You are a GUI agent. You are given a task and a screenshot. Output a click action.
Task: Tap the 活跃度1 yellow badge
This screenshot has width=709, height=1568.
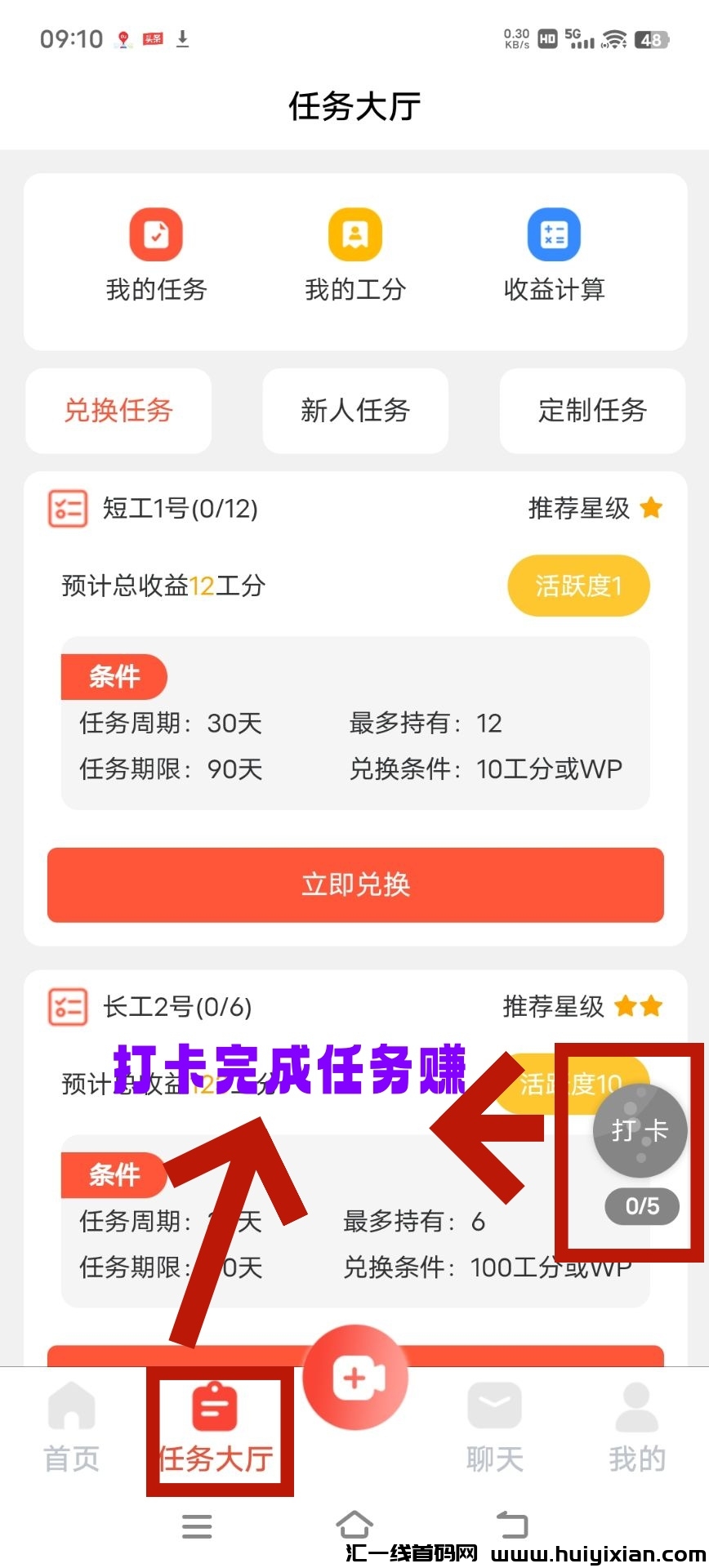pos(578,586)
